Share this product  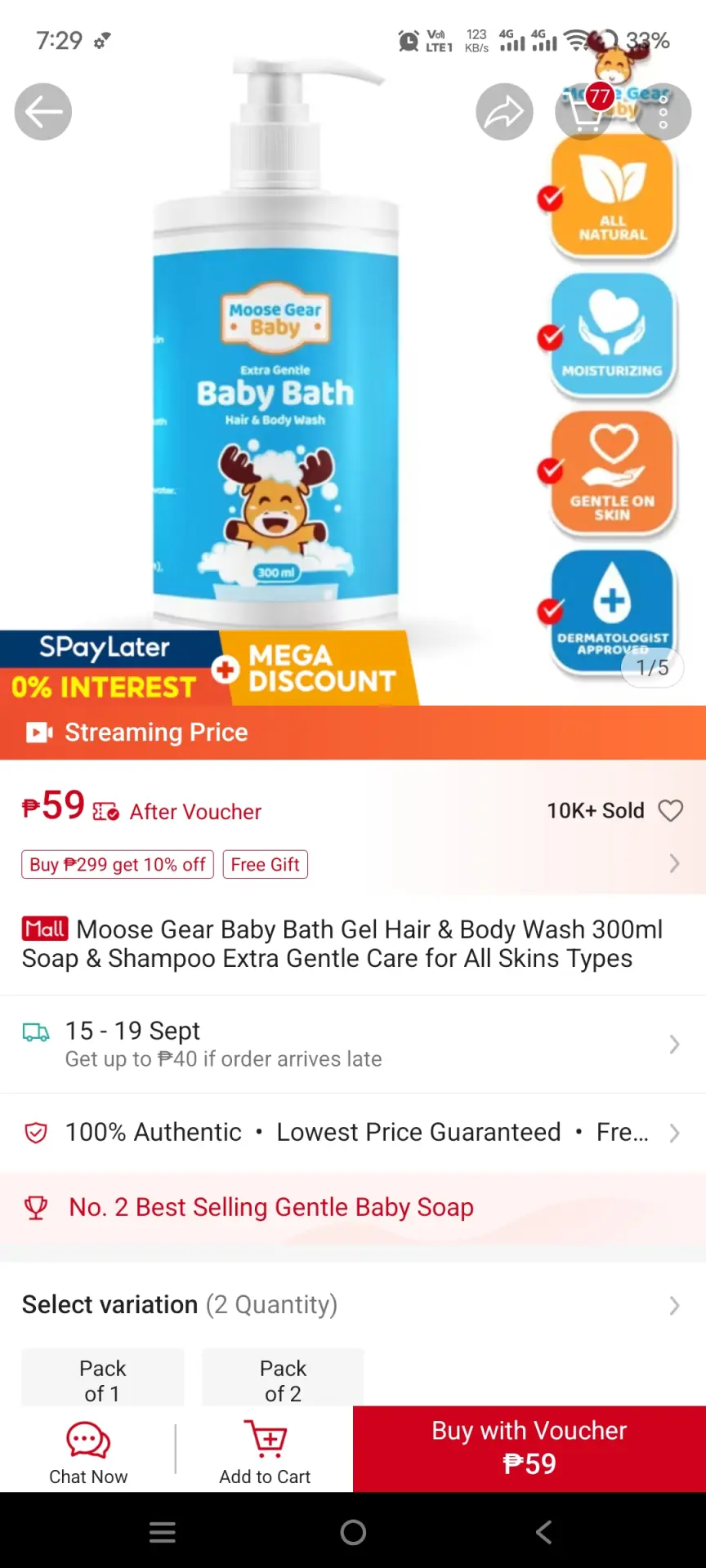tap(504, 112)
